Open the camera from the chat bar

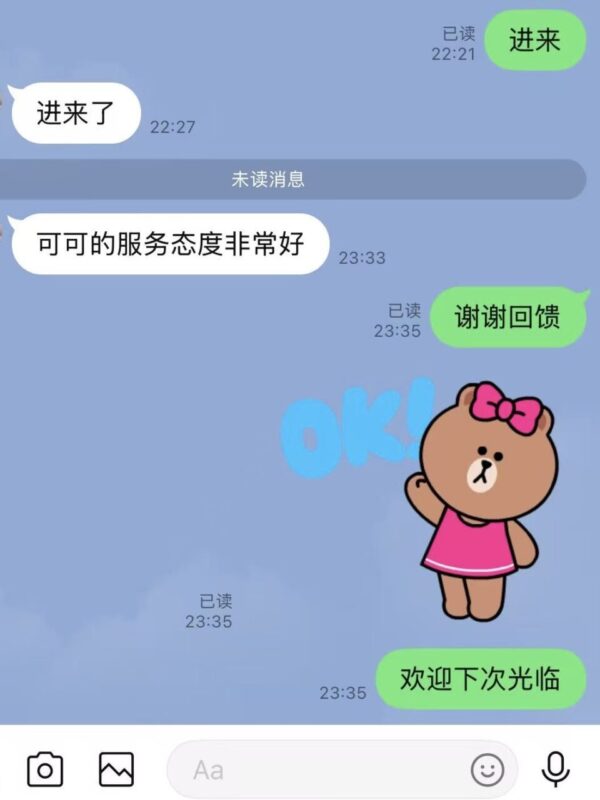(x=44, y=769)
